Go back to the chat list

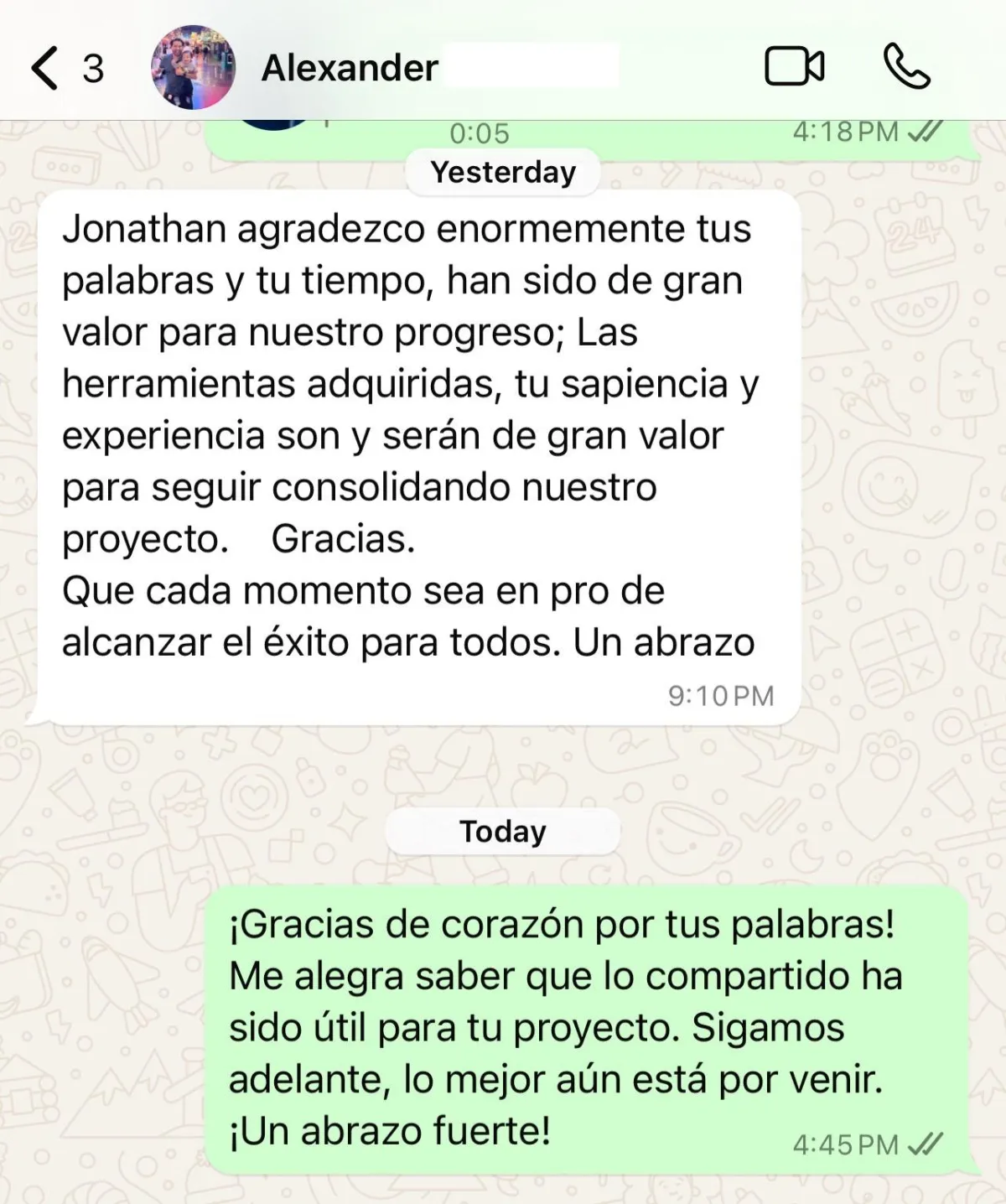(x=46, y=68)
